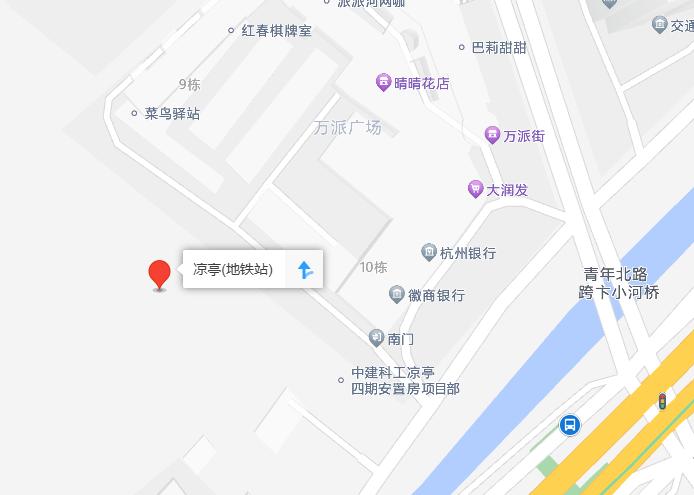Select the 菜鸟驿站 place marker

(x=135, y=113)
